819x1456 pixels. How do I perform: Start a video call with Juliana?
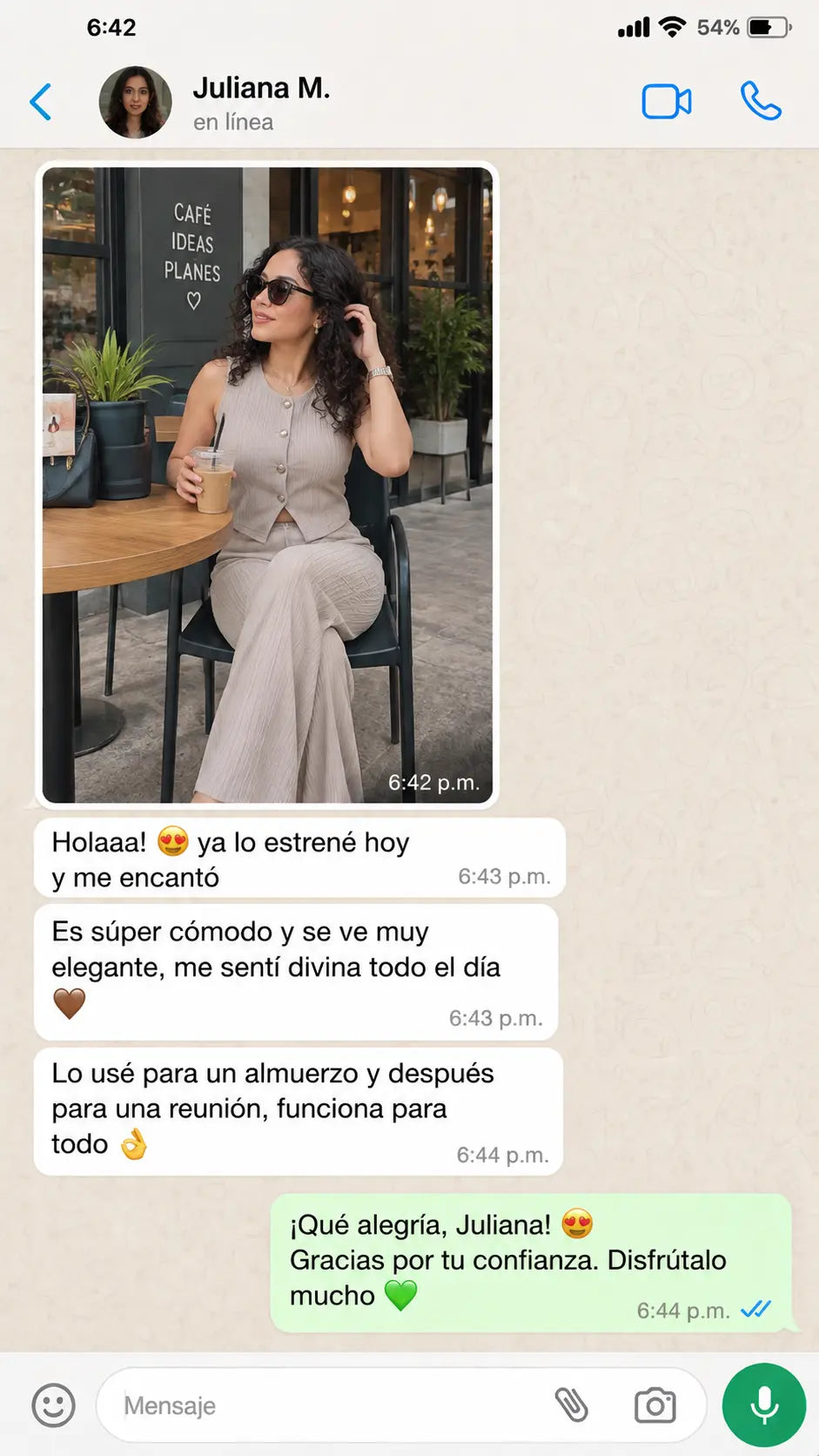(667, 102)
